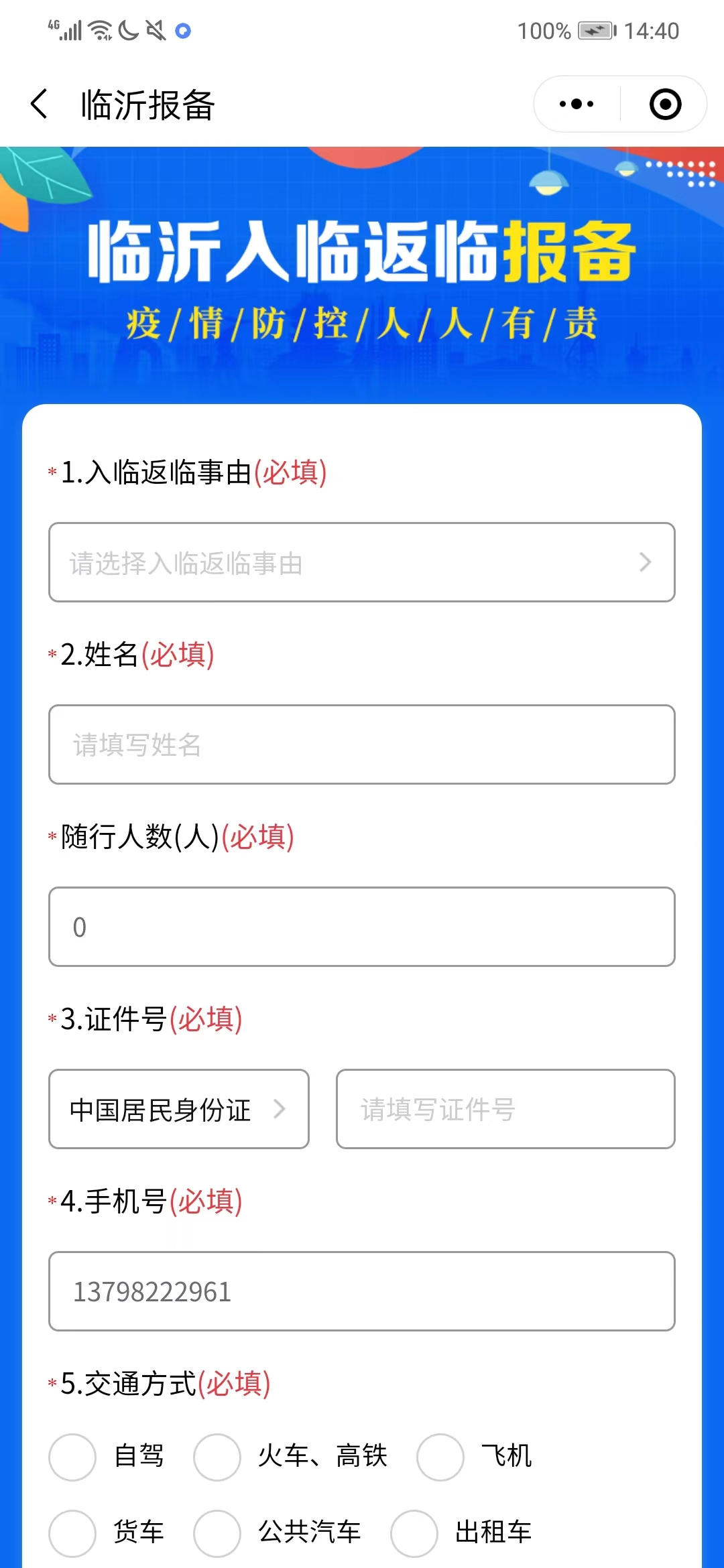This screenshot has width=724, height=1568.
Task: Pick the 货车 transport option
Action: tap(72, 1533)
